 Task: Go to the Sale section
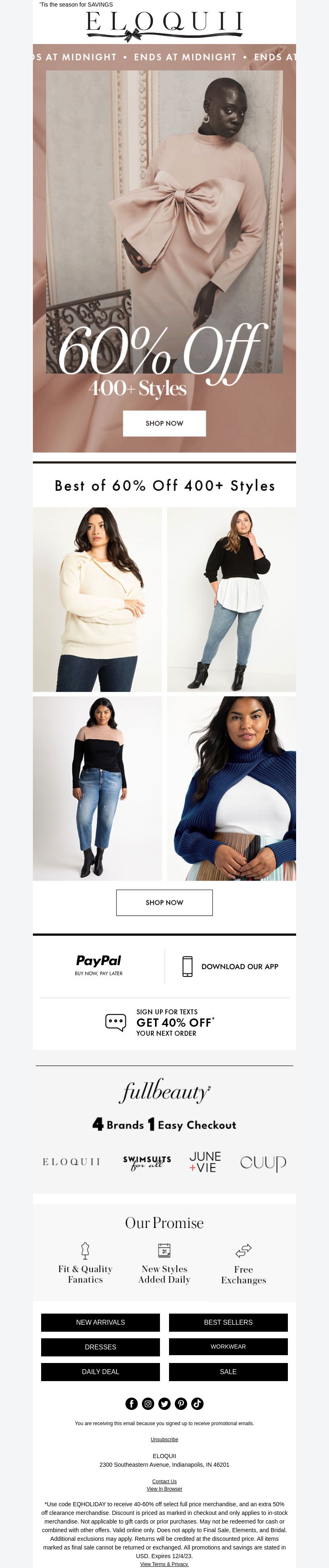[x=228, y=1371]
